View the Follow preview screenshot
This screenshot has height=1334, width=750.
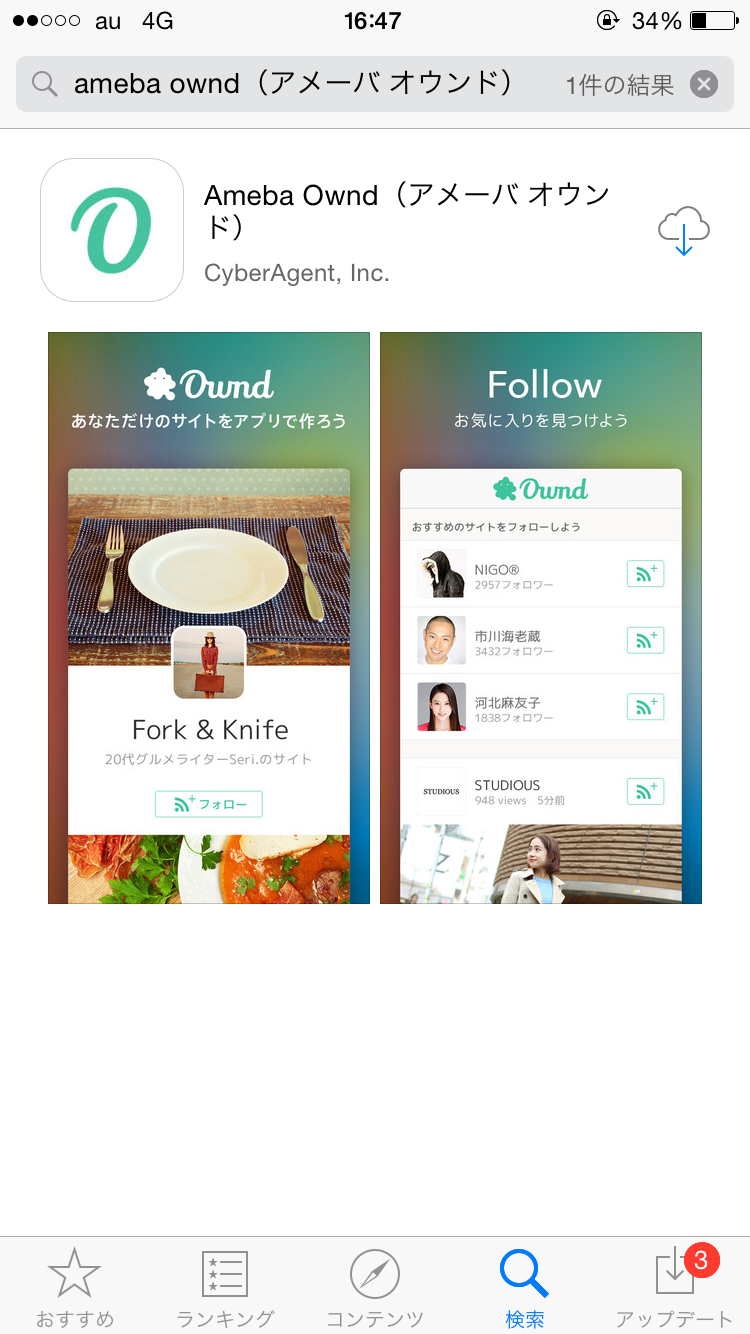(541, 618)
